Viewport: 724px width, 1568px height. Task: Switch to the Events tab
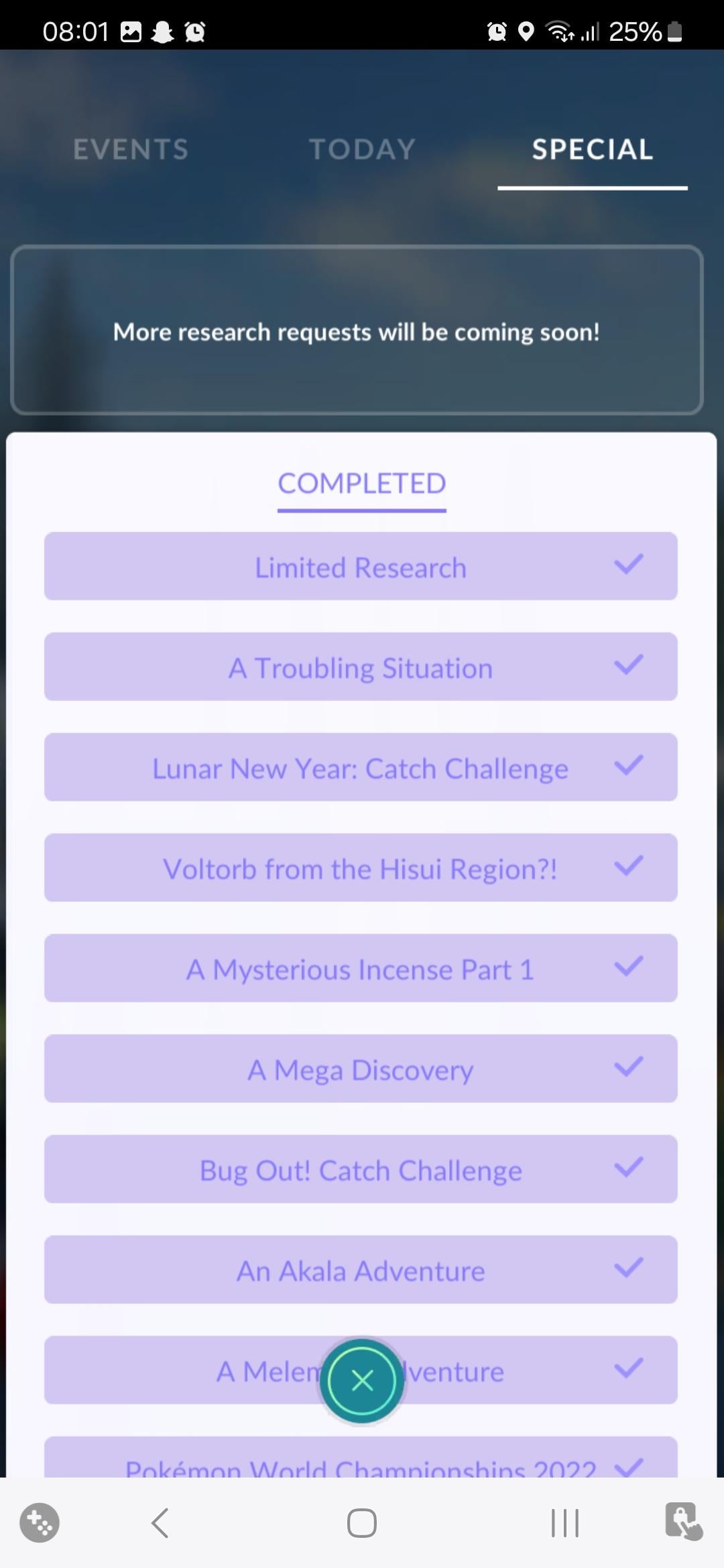point(131,149)
